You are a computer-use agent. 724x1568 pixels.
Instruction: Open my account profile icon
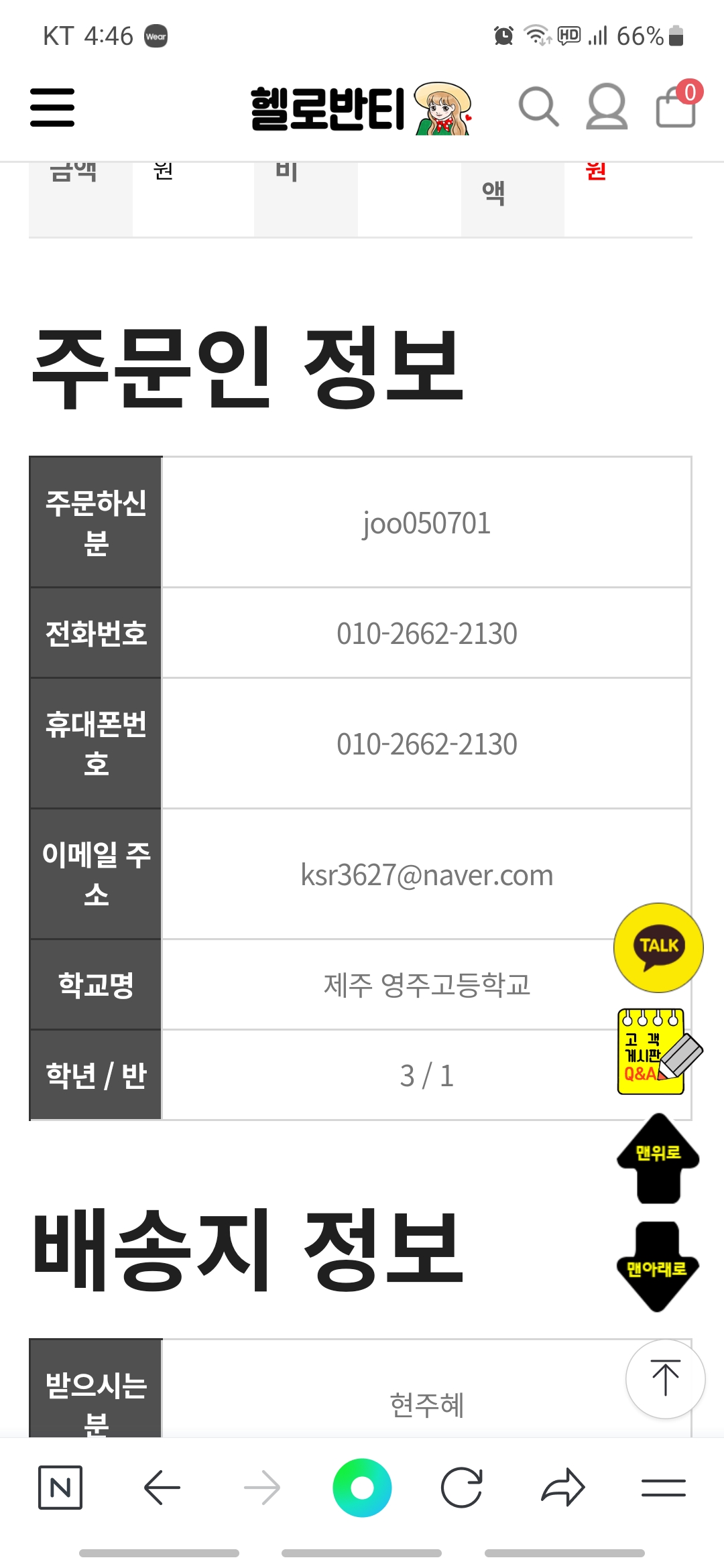point(607,107)
